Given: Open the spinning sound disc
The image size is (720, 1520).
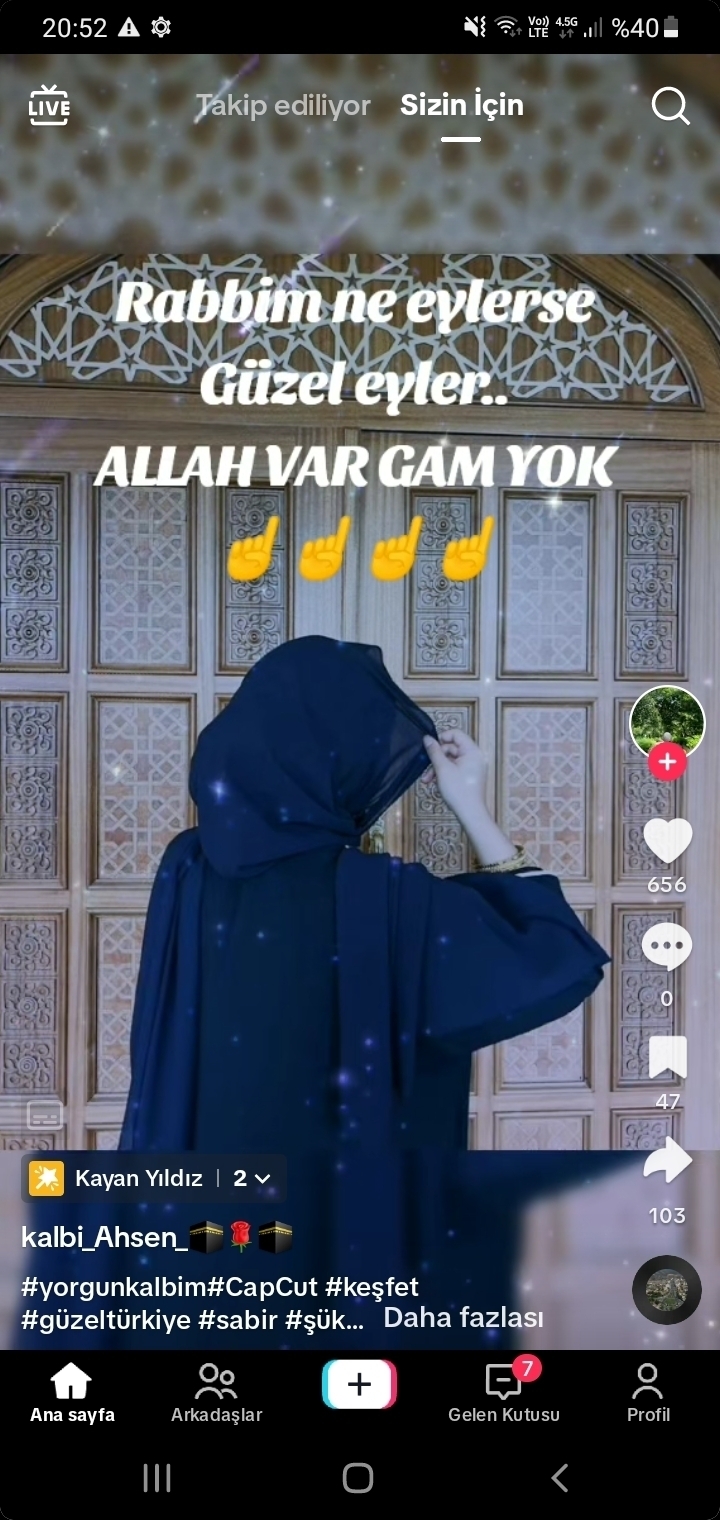Looking at the screenshot, I should click(667, 1290).
